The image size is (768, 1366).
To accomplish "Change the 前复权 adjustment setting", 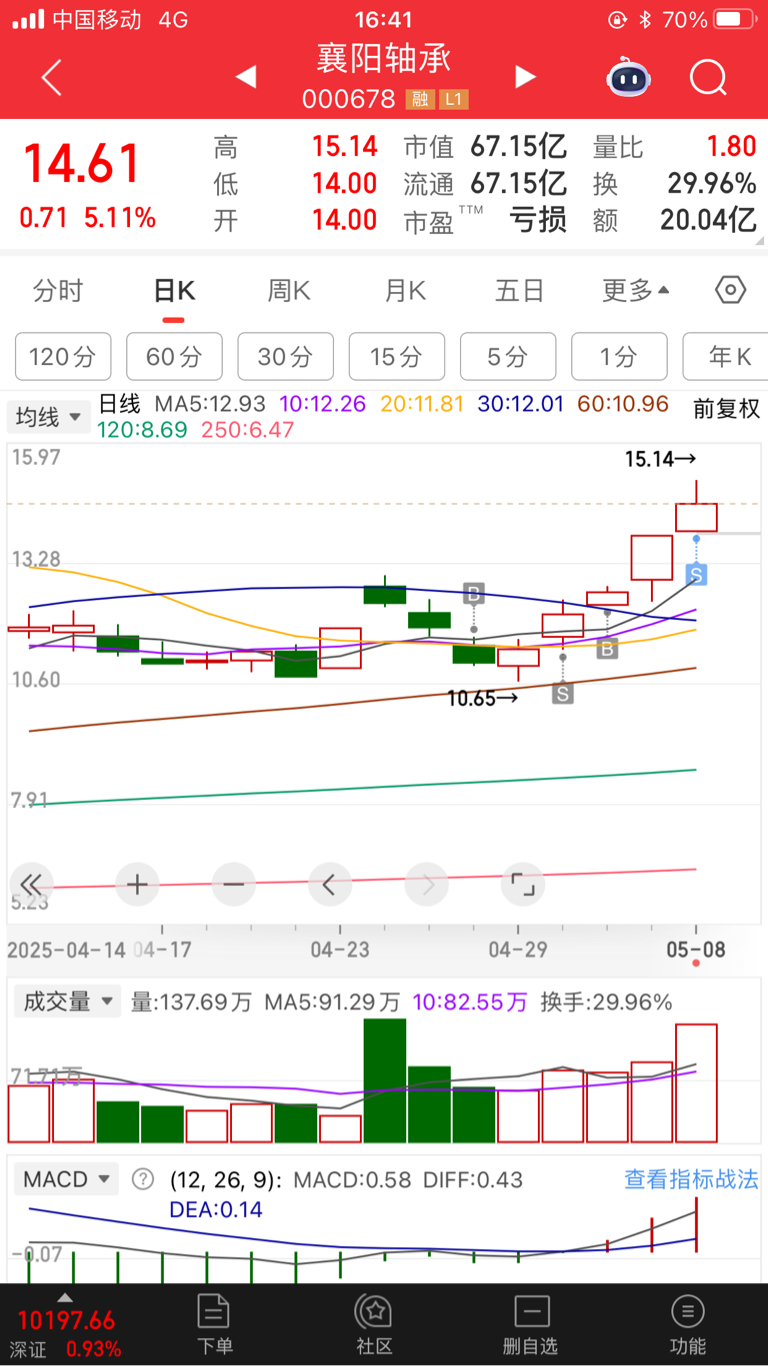I will tap(727, 408).
